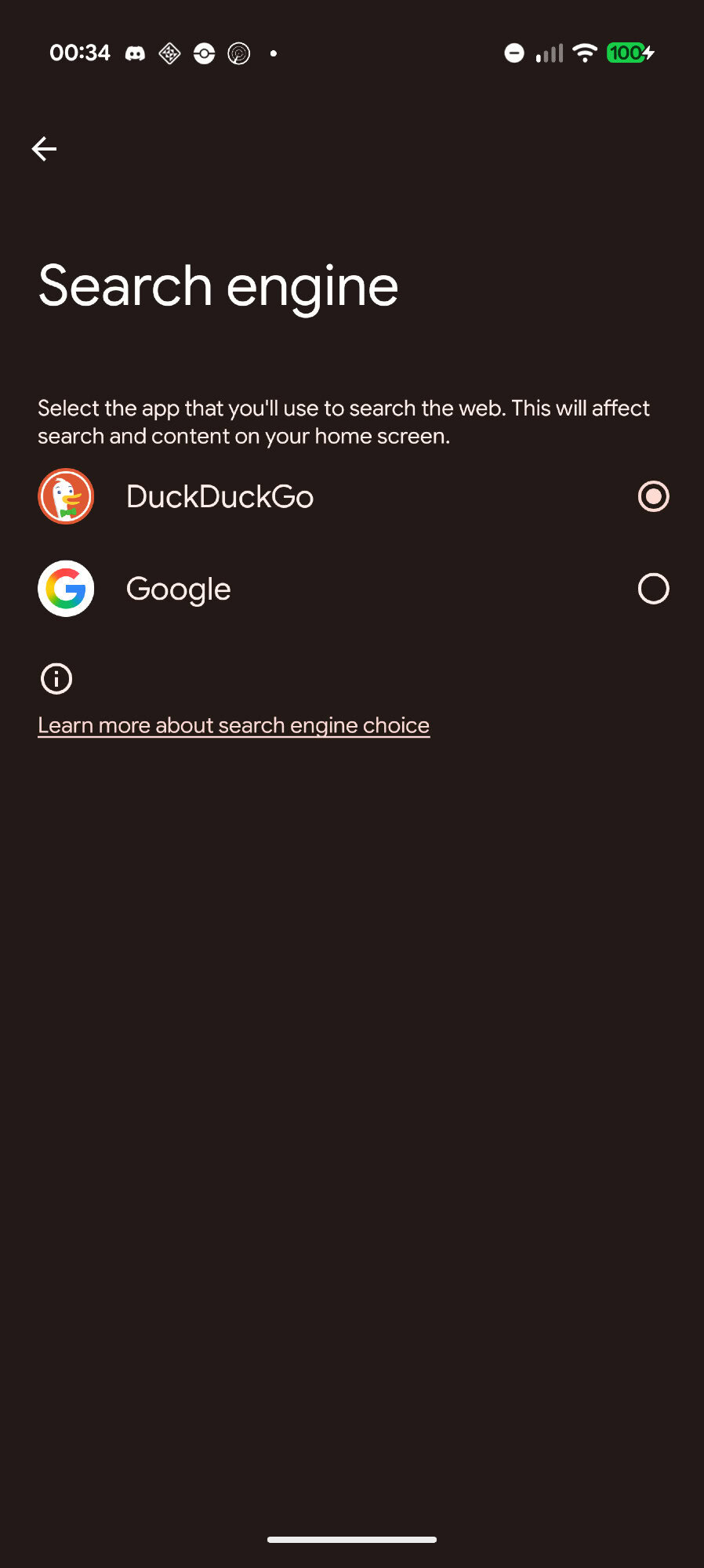Tap the Wi-Fi icon in the status bar
This screenshot has width=704, height=1568.
click(x=585, y=53)
